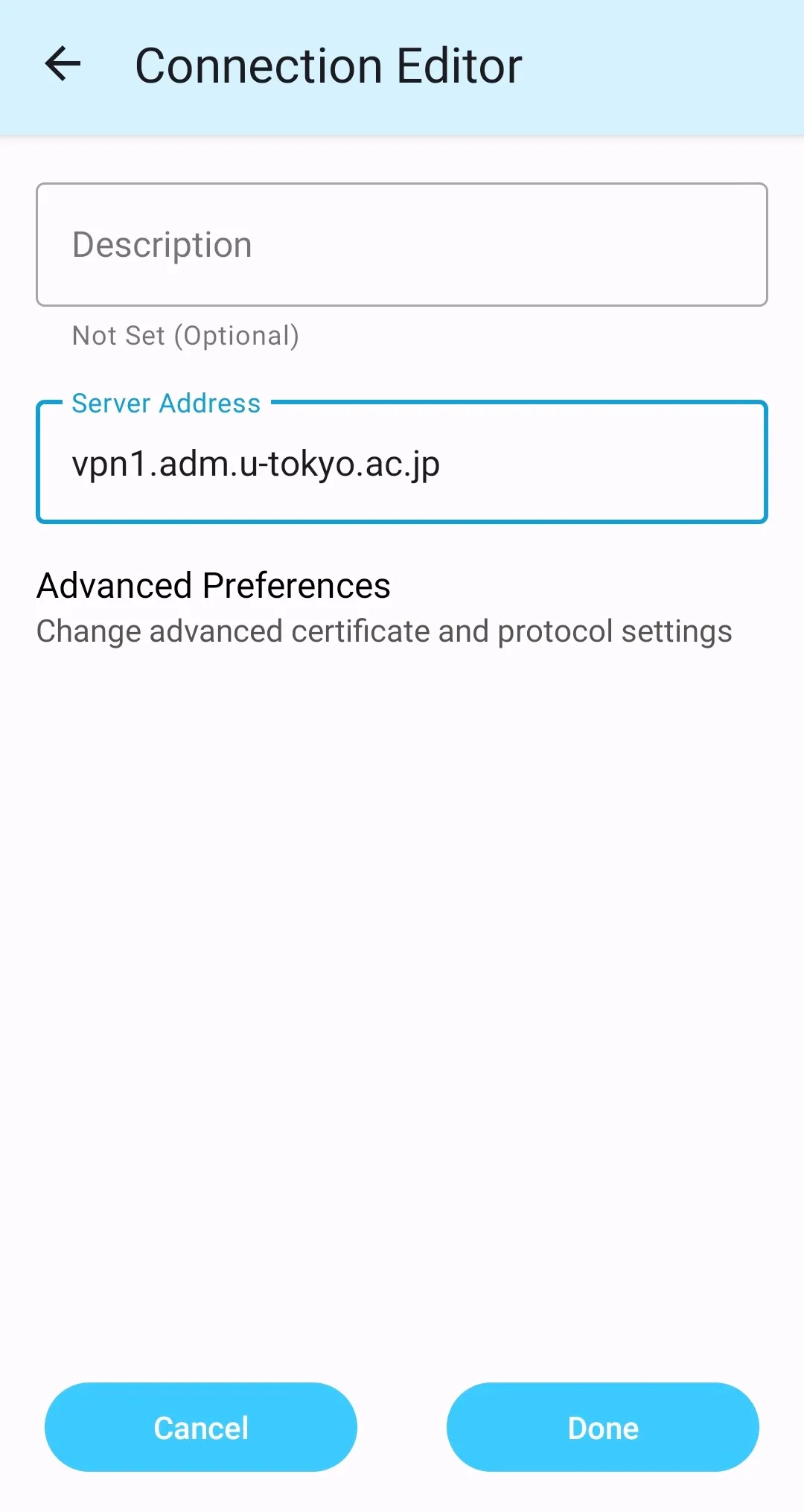Open Advanced Preferences settings
Screen dimensions: 804x1512
tap(384, 607)
